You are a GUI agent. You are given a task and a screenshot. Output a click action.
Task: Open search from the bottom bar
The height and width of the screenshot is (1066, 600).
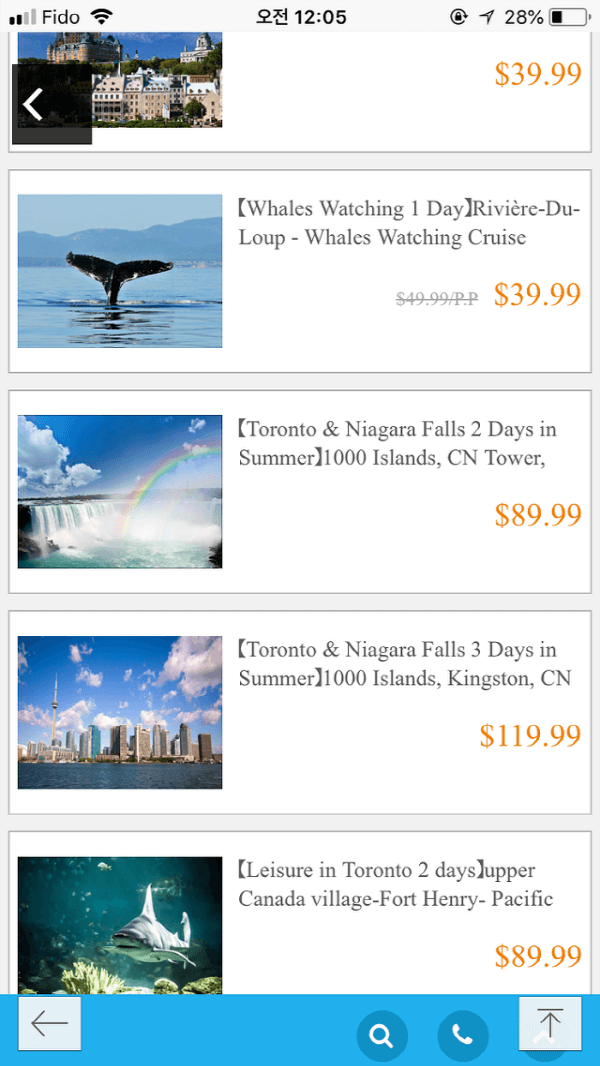[382, 1036]
